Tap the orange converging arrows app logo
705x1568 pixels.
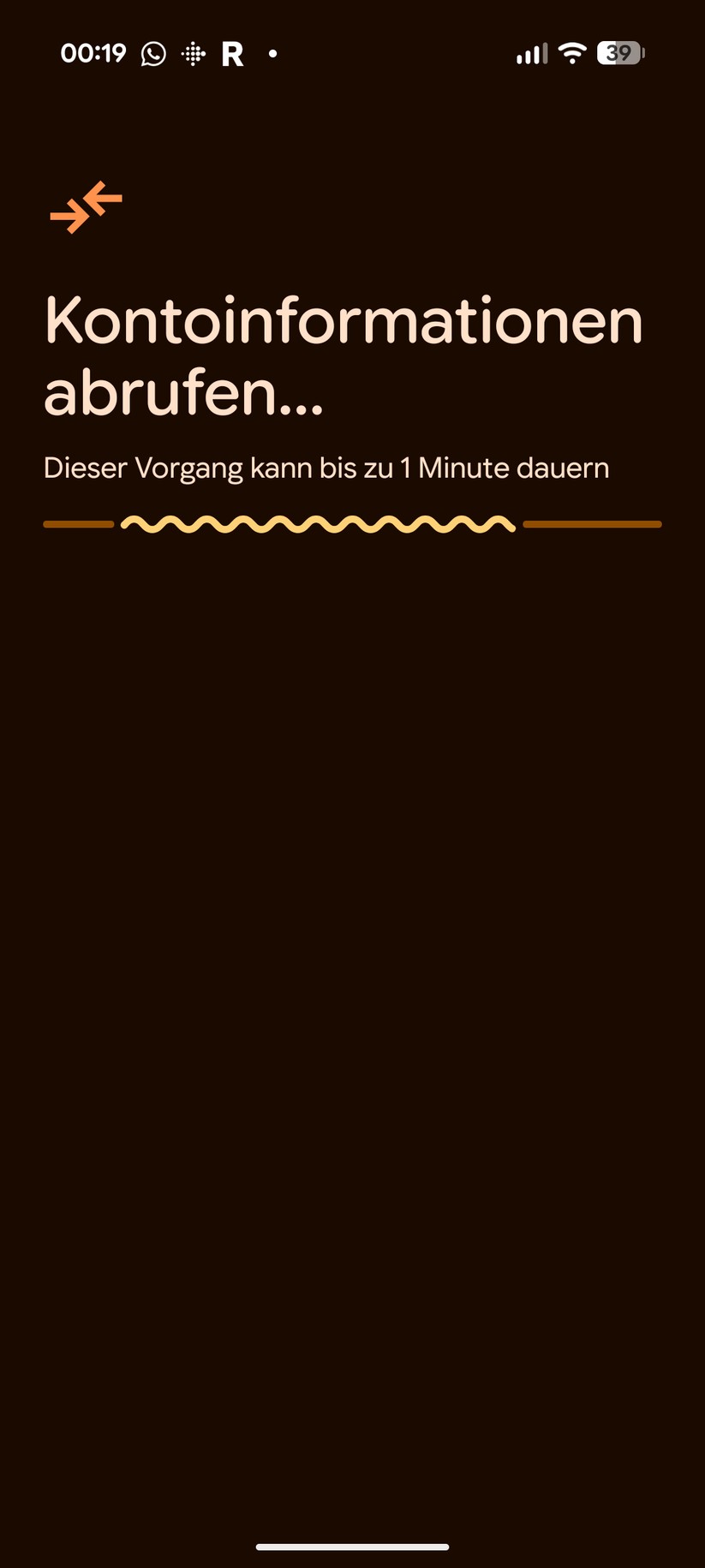[x=86, y=206]
